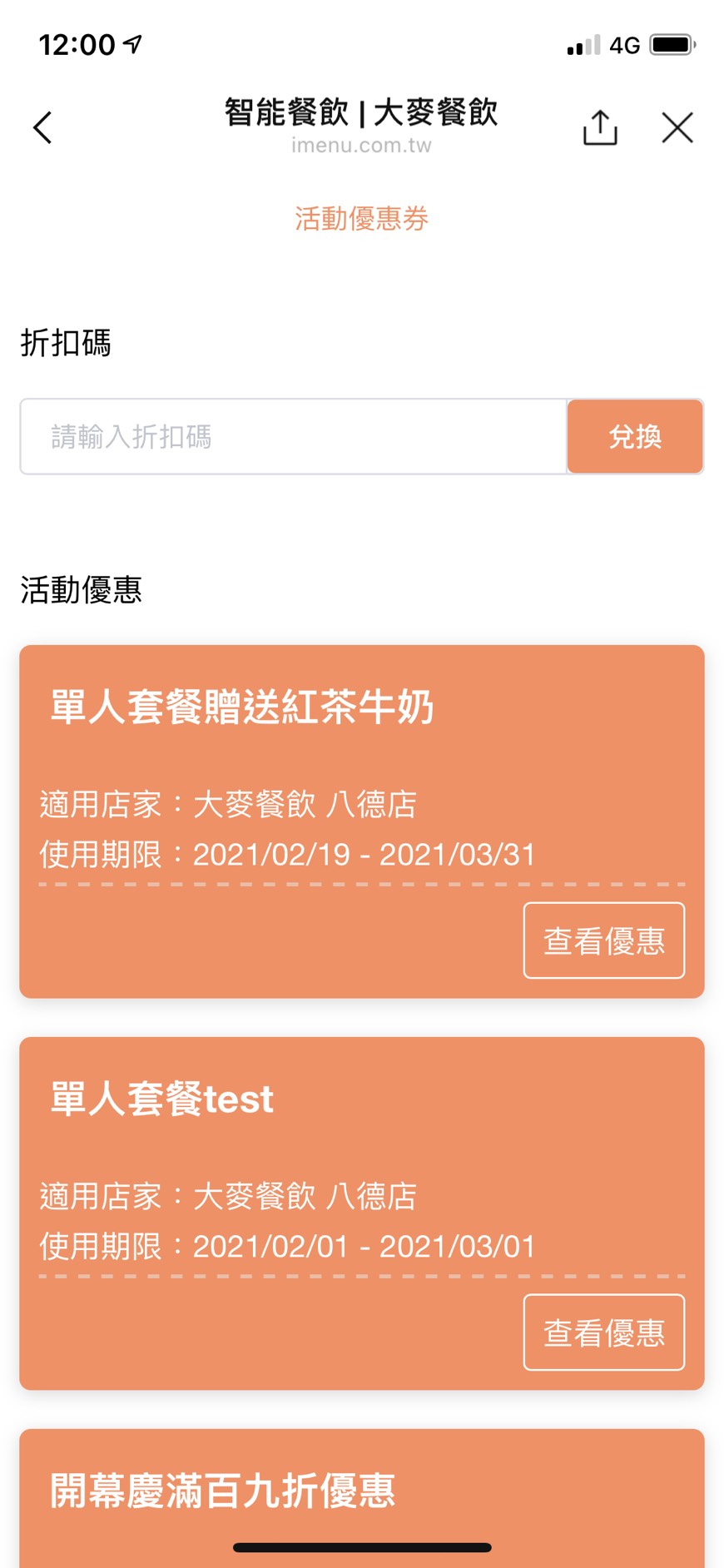724x1568 pixels.
Task: View offer for 單人套餐贈送紅茶牛奶
Action: (603, 940)
